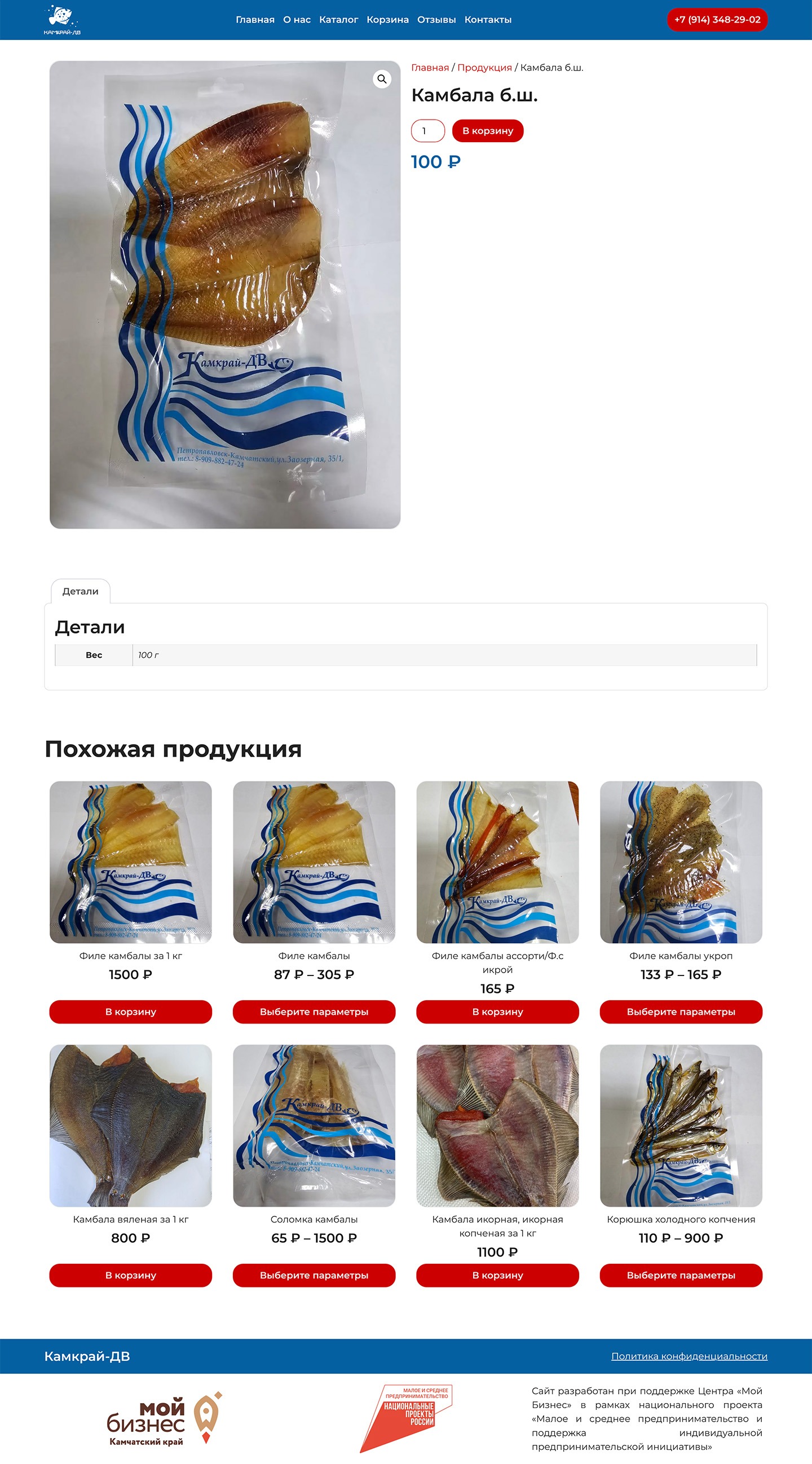The image size is (812, 1464).
Task: Add Камбала вяленая за 1 кг to cart
Action: click(x=131, y=1276)
